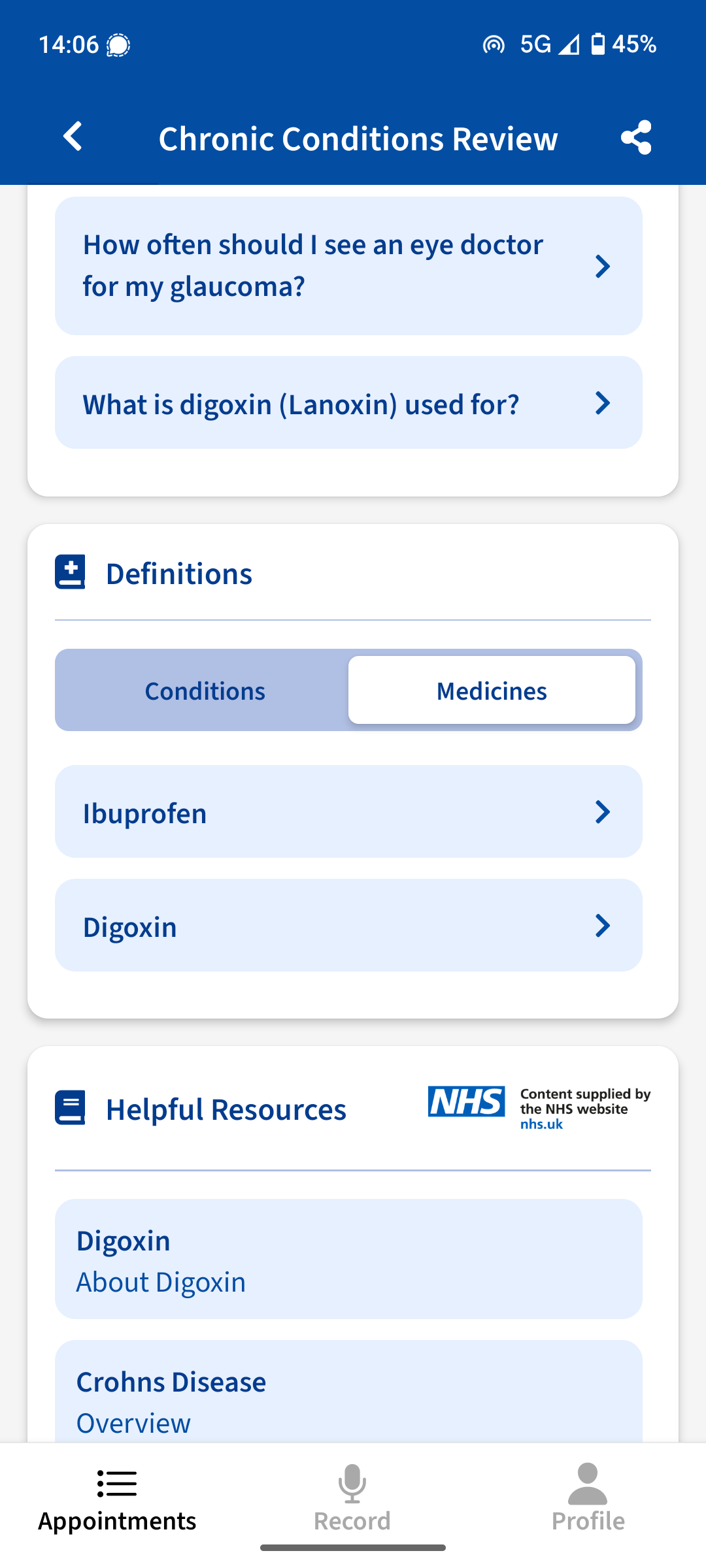
Task: Click the Helpful Resources book icon
Action: click(69, 1107)
